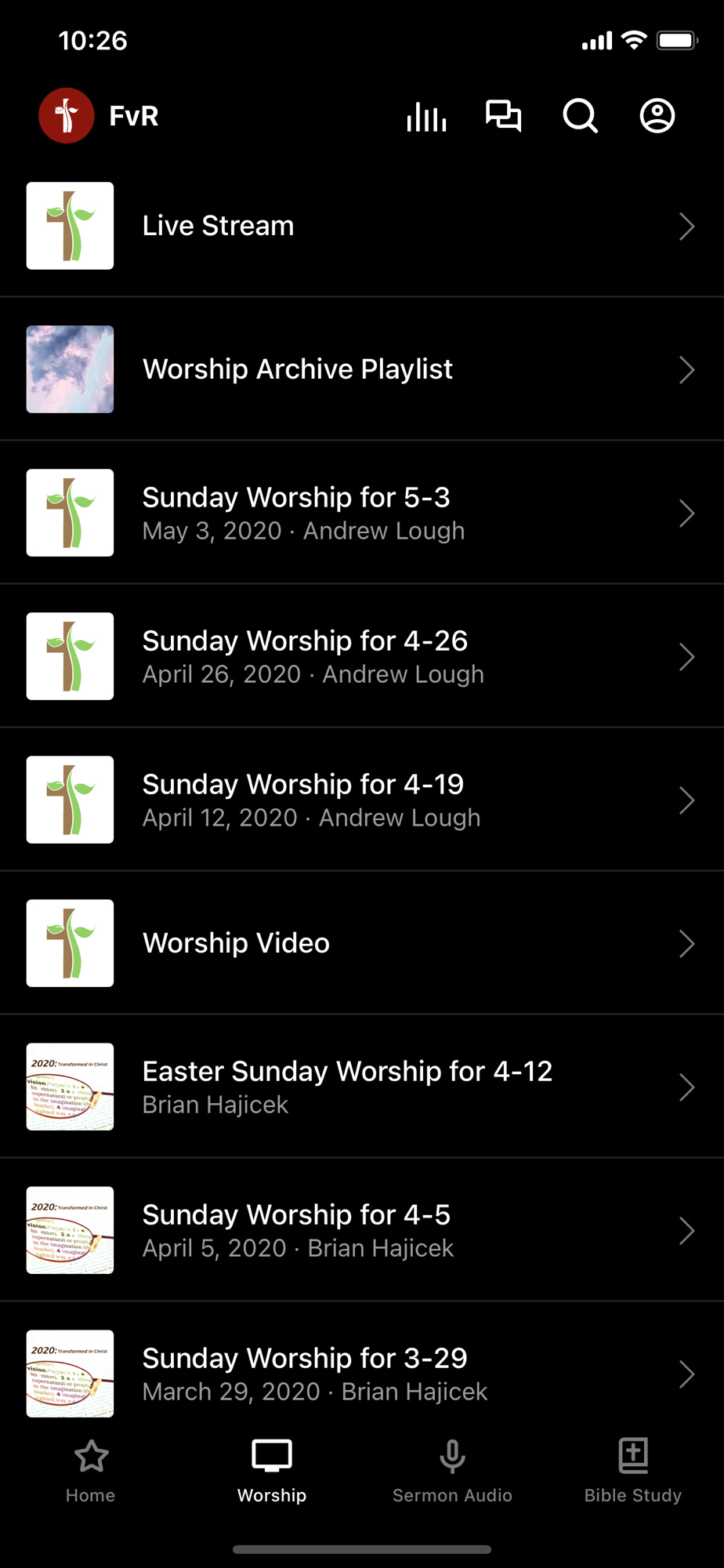Image resolution: width=724 pixels, height=1568 pixels.
Task: Select Sunday Worship for 4-26
Action: 362,656
